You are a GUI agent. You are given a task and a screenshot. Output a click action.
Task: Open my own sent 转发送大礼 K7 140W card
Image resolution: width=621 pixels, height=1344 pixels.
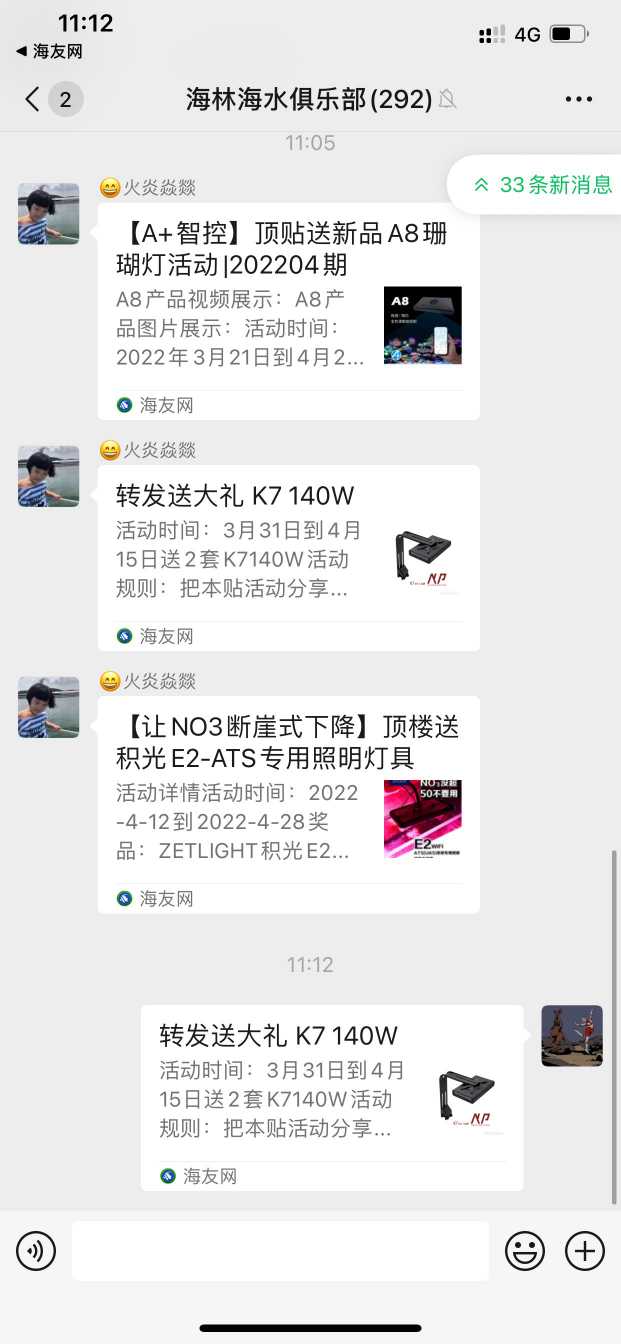pyautogui.click(x=331, y=1097)
